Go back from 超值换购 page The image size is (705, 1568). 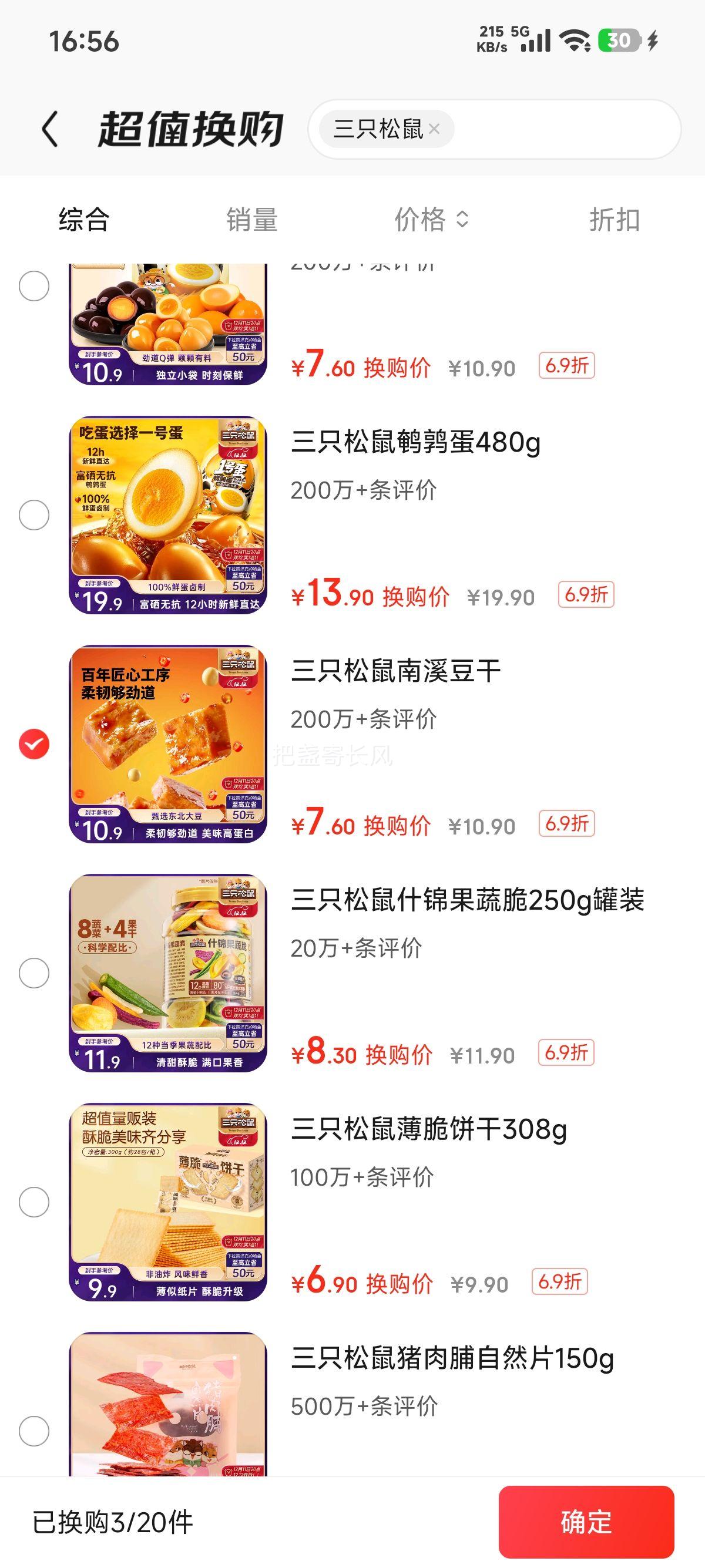coord(50,129)
